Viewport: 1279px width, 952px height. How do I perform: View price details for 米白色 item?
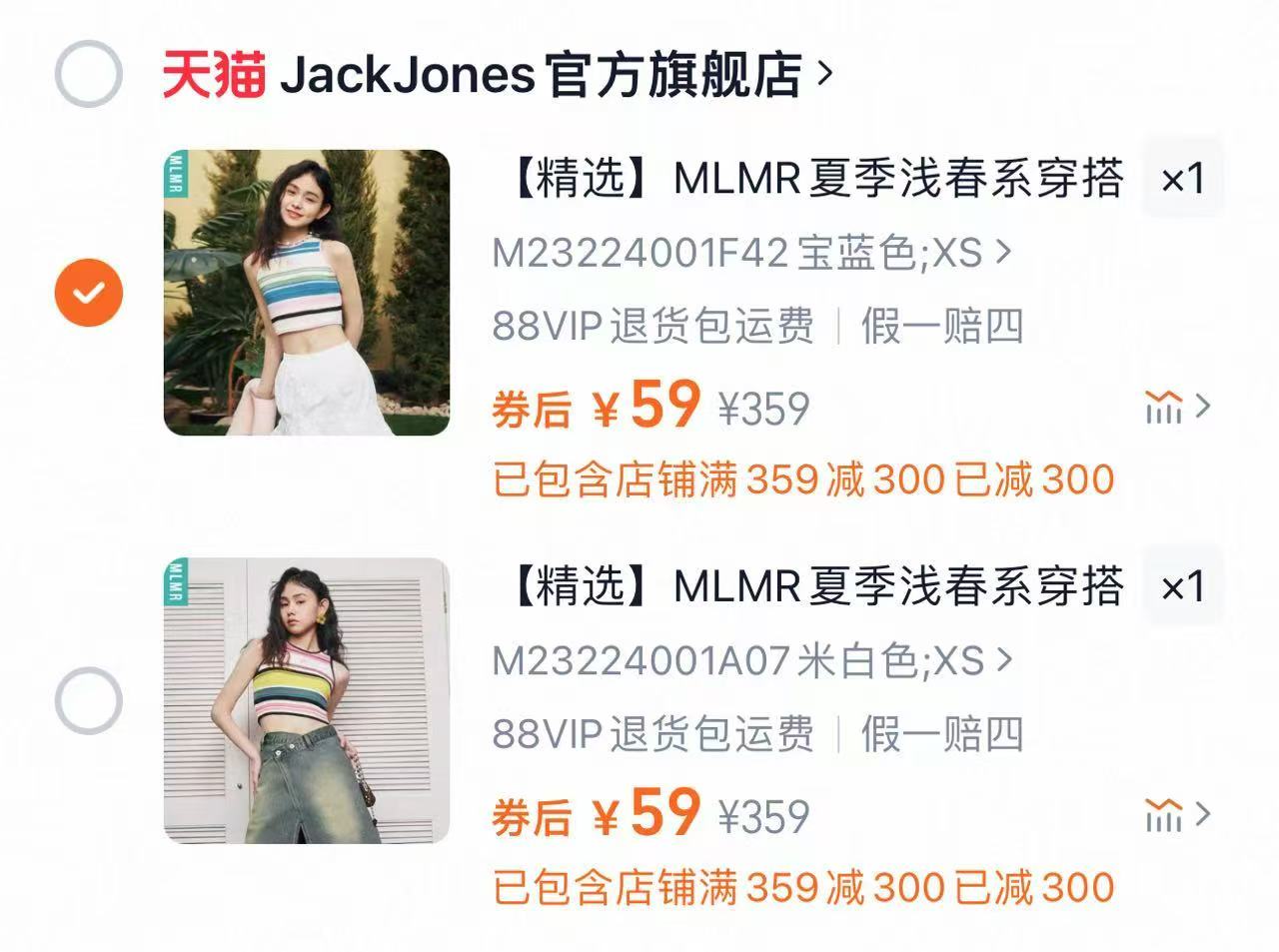coord(1177,815)
